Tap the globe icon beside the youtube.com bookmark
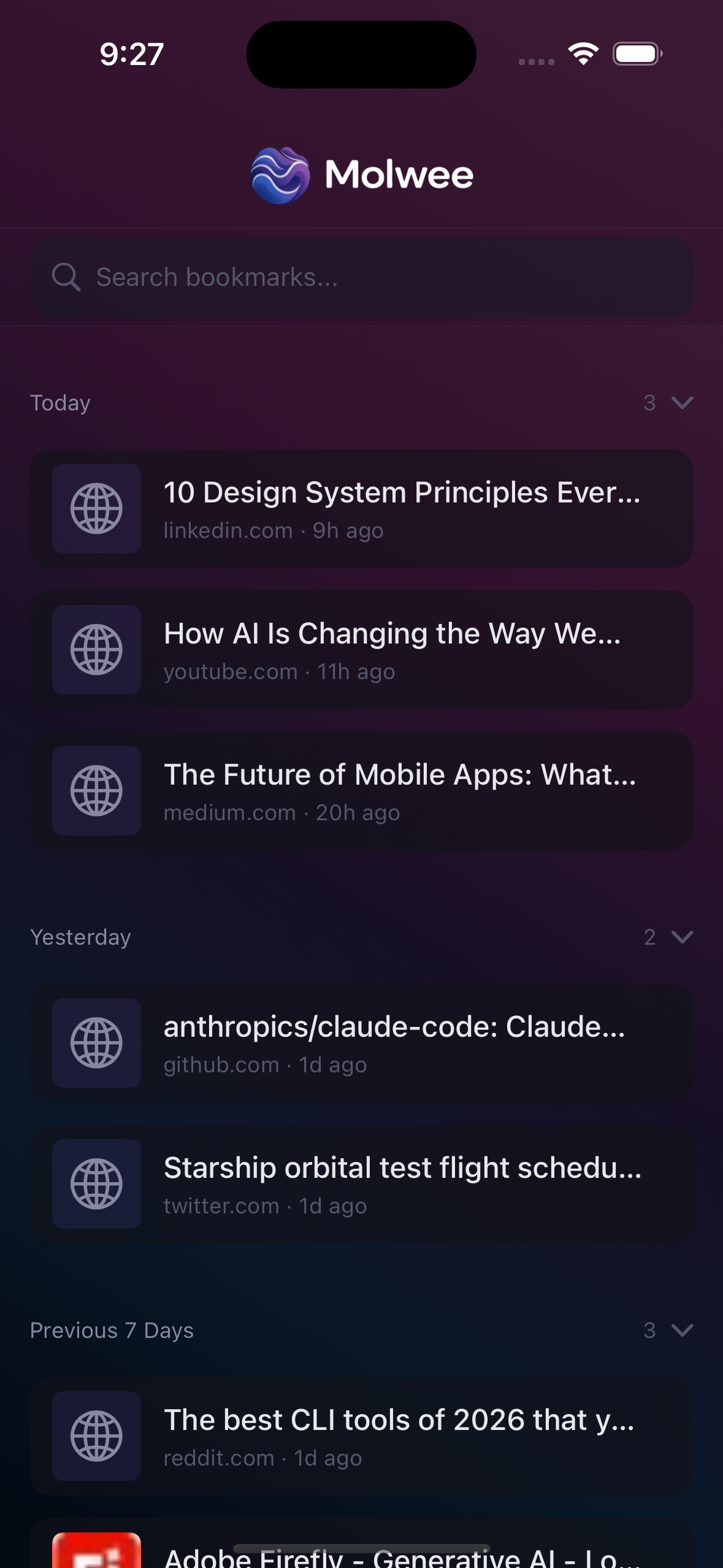 (96, 649)
